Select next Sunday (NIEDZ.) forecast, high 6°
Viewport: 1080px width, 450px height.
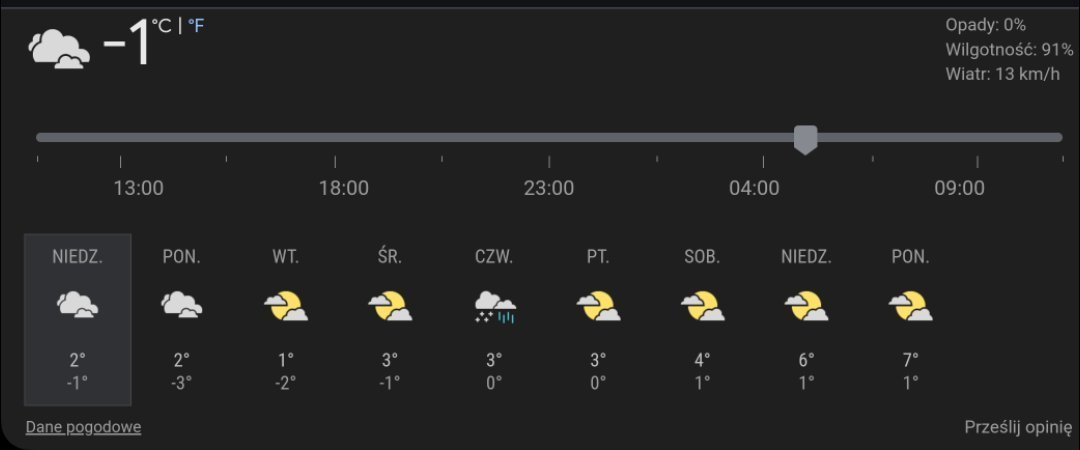(806, 318)
